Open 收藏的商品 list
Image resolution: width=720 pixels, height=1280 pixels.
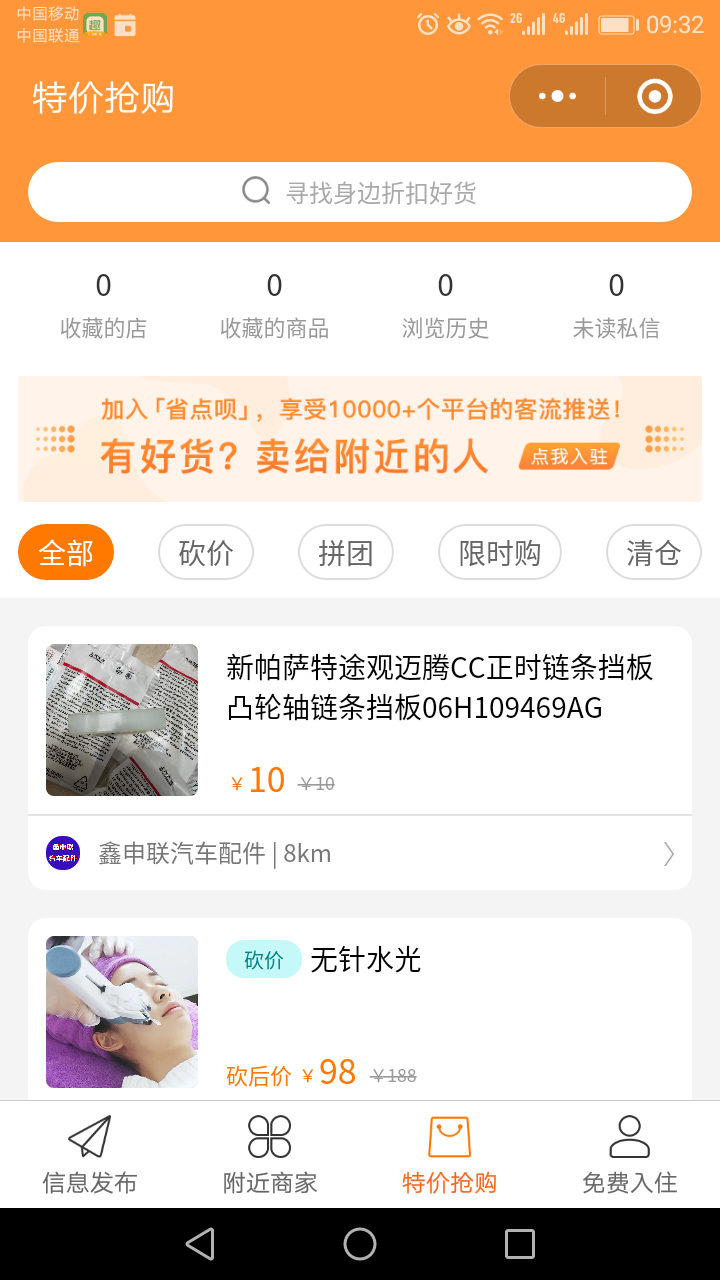pos(274,306)
